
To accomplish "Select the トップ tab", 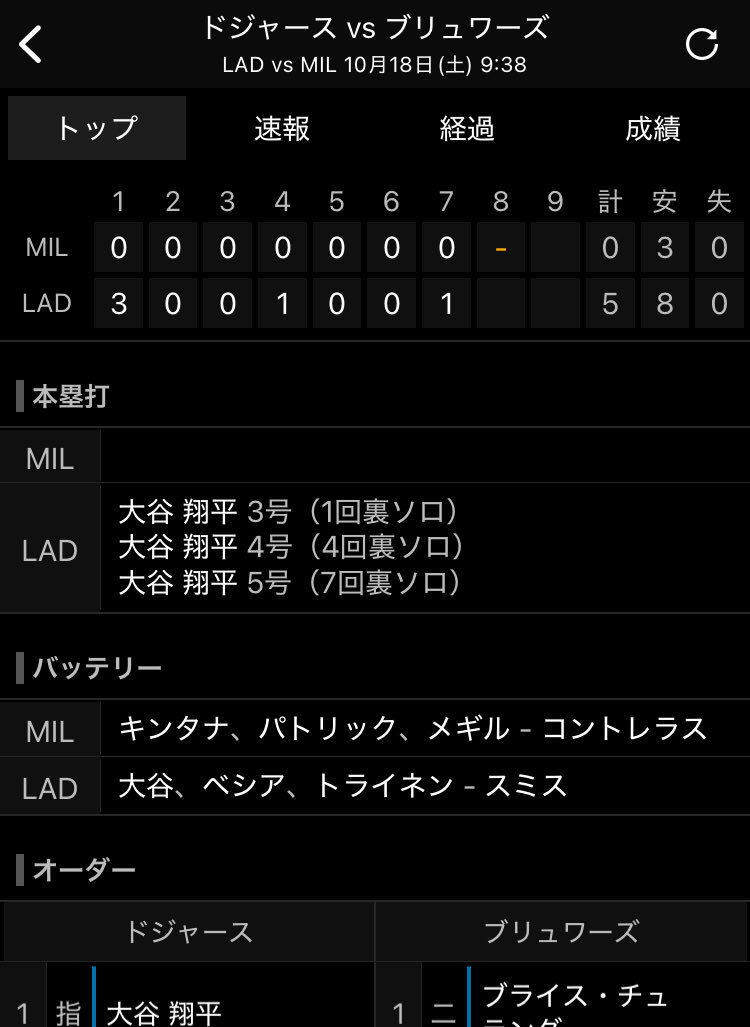I will click(x=97, y=128).
